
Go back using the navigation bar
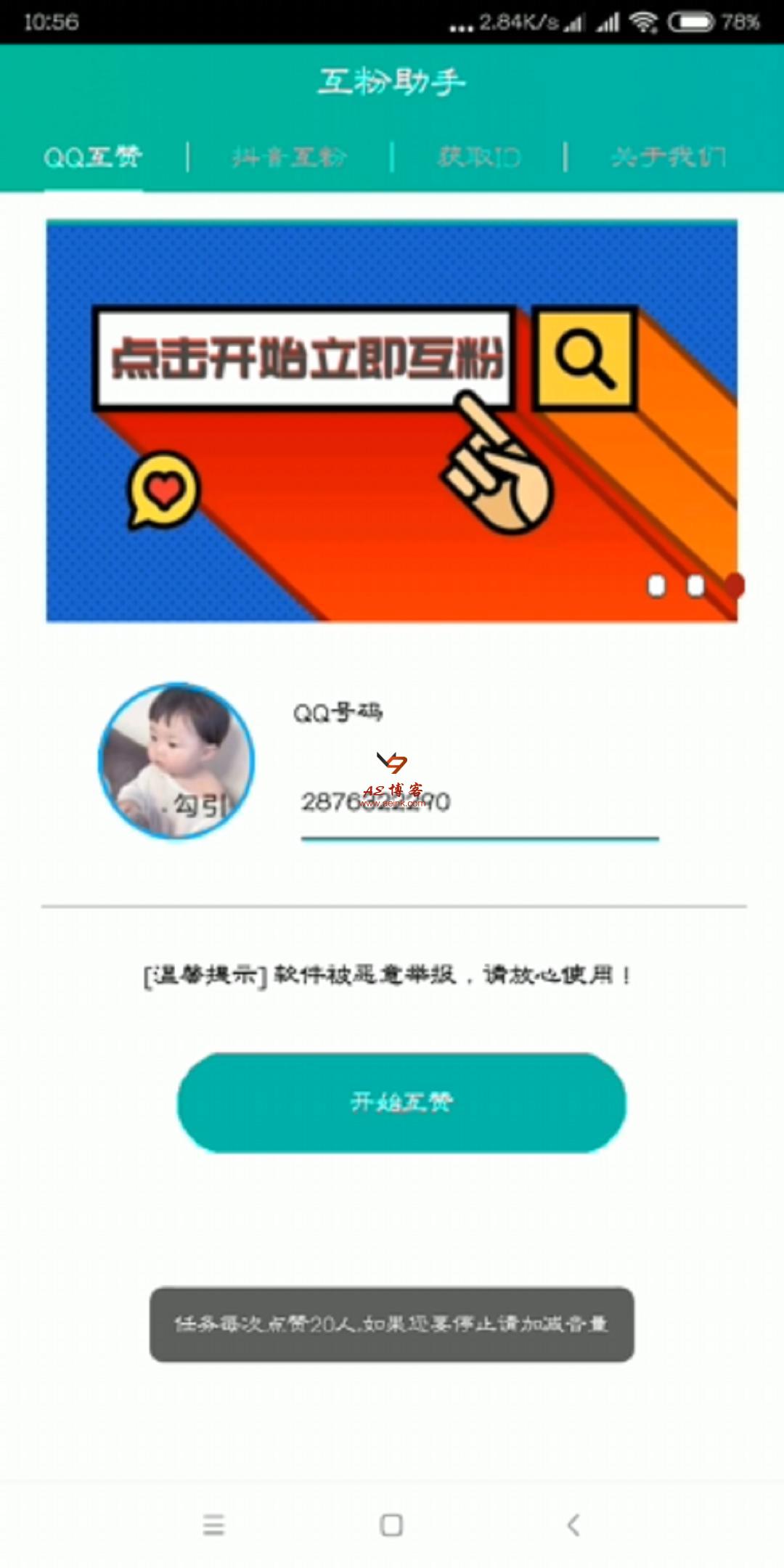573,1525
